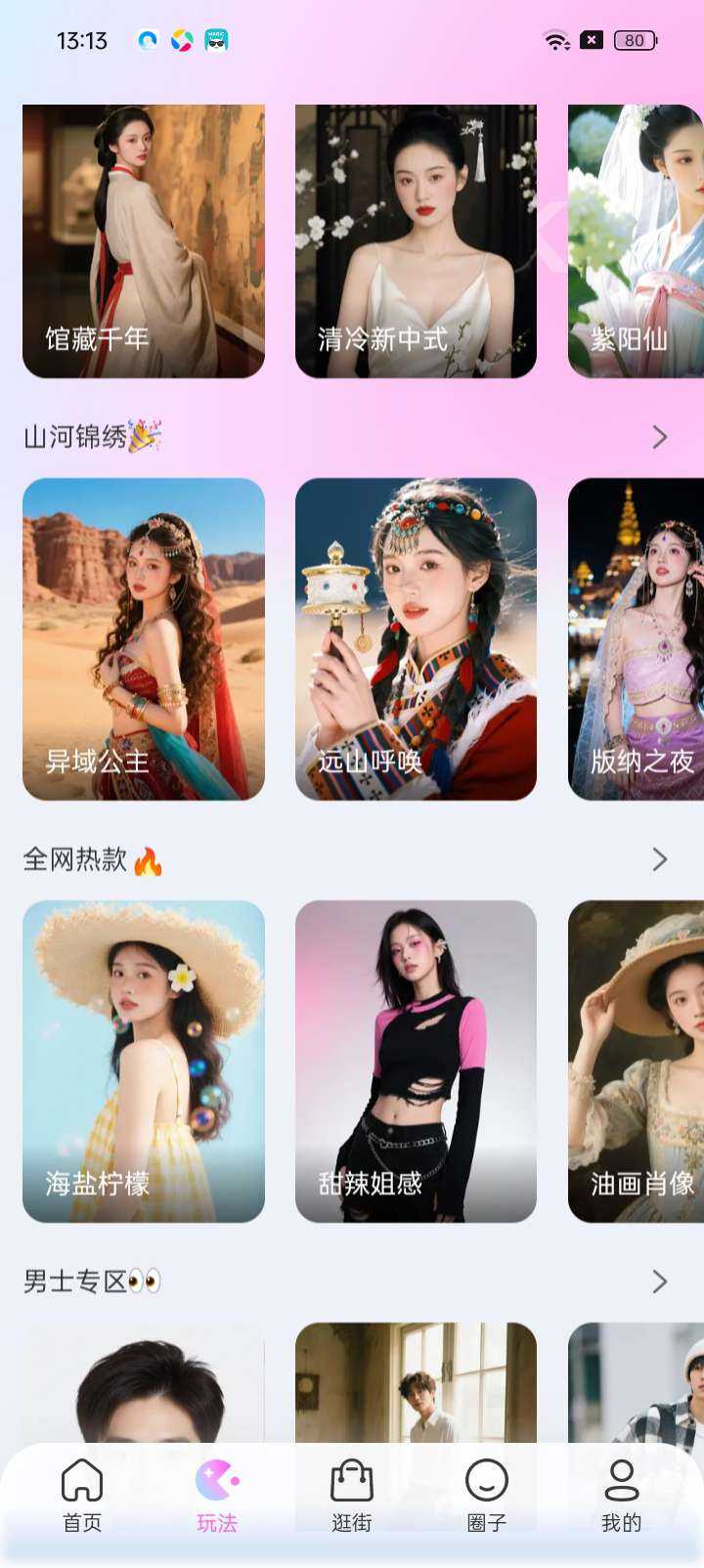
Task: Open the 我的 profile tab
Action: coord(621,1496)
